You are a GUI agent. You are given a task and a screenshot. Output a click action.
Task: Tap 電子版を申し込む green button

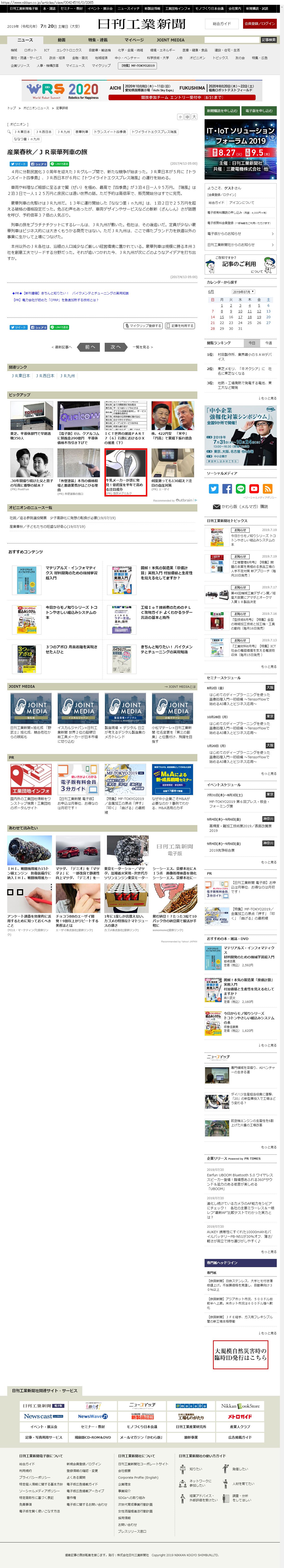point(258,111)
